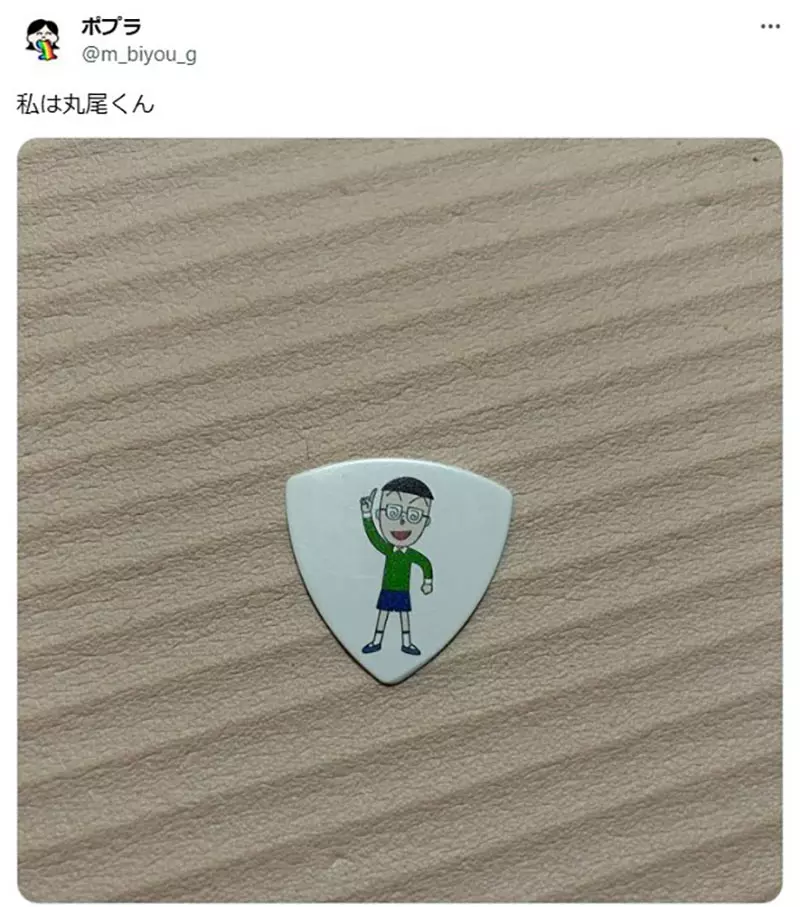Expand more tweet actions with the ellipsis
Viewport: 800px width, 907px height.
click(771, 28)
